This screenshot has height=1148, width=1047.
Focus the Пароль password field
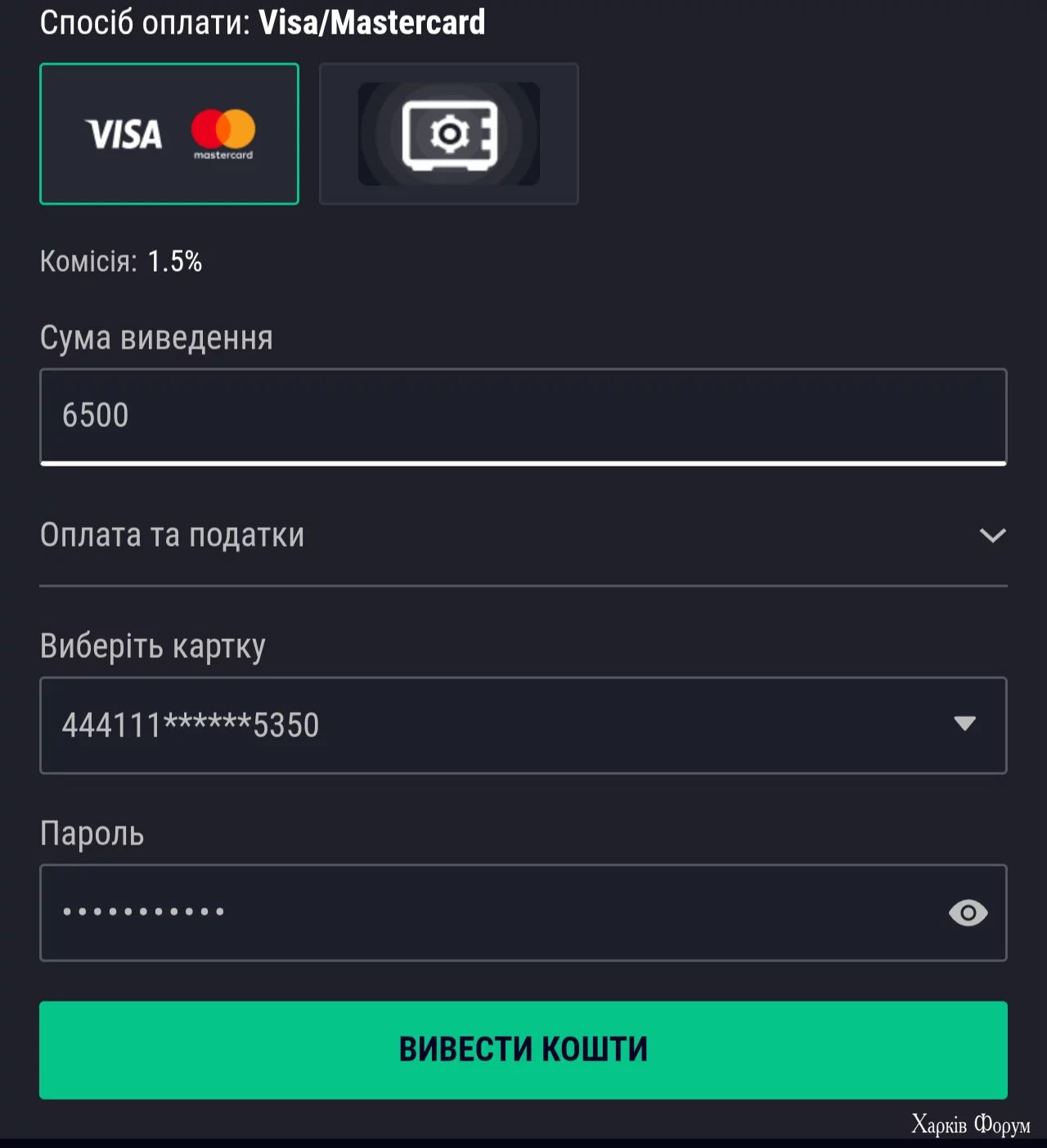pos(491,912)
